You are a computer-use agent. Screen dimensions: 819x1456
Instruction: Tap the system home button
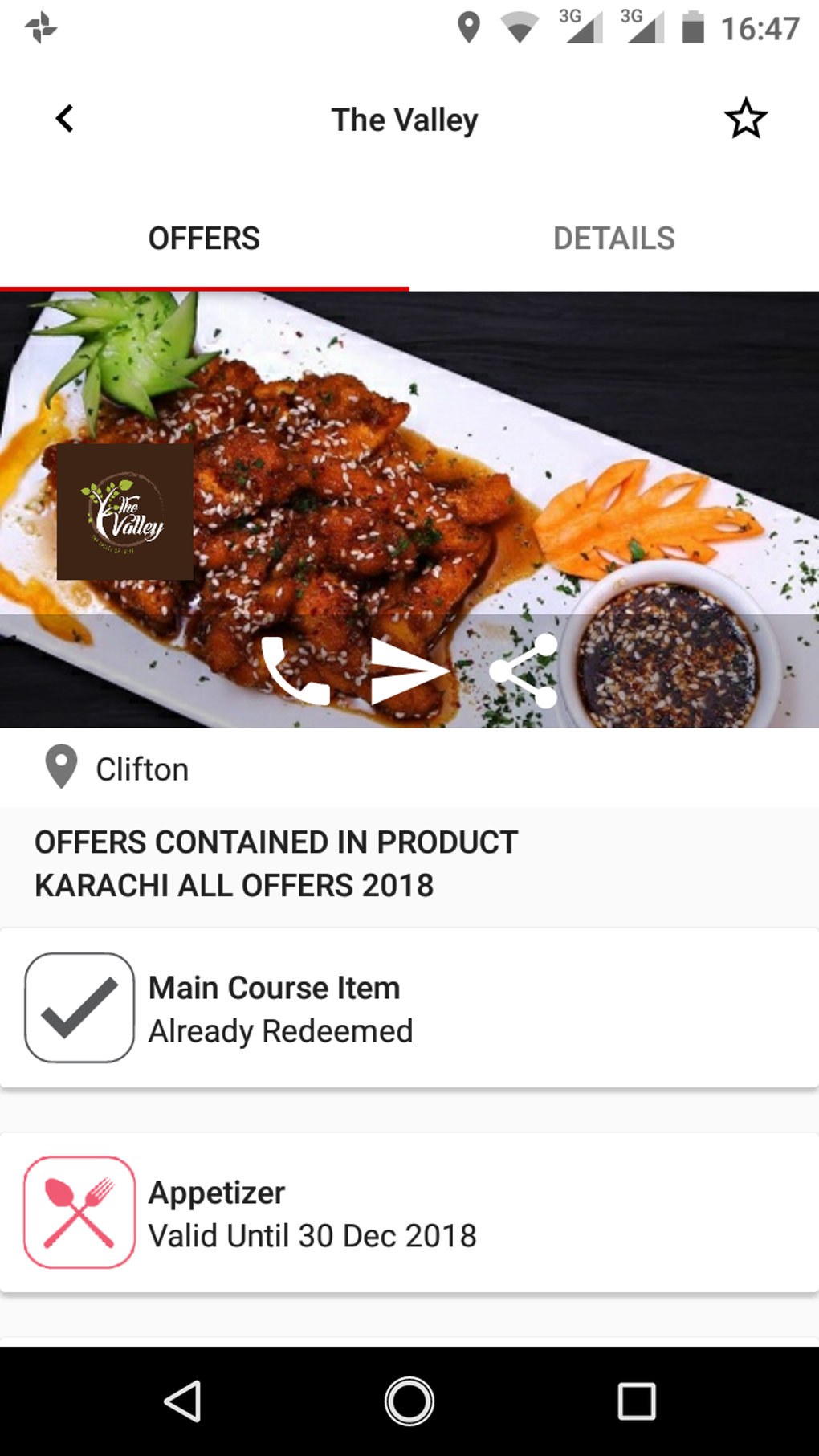(x=409, y=1402)
